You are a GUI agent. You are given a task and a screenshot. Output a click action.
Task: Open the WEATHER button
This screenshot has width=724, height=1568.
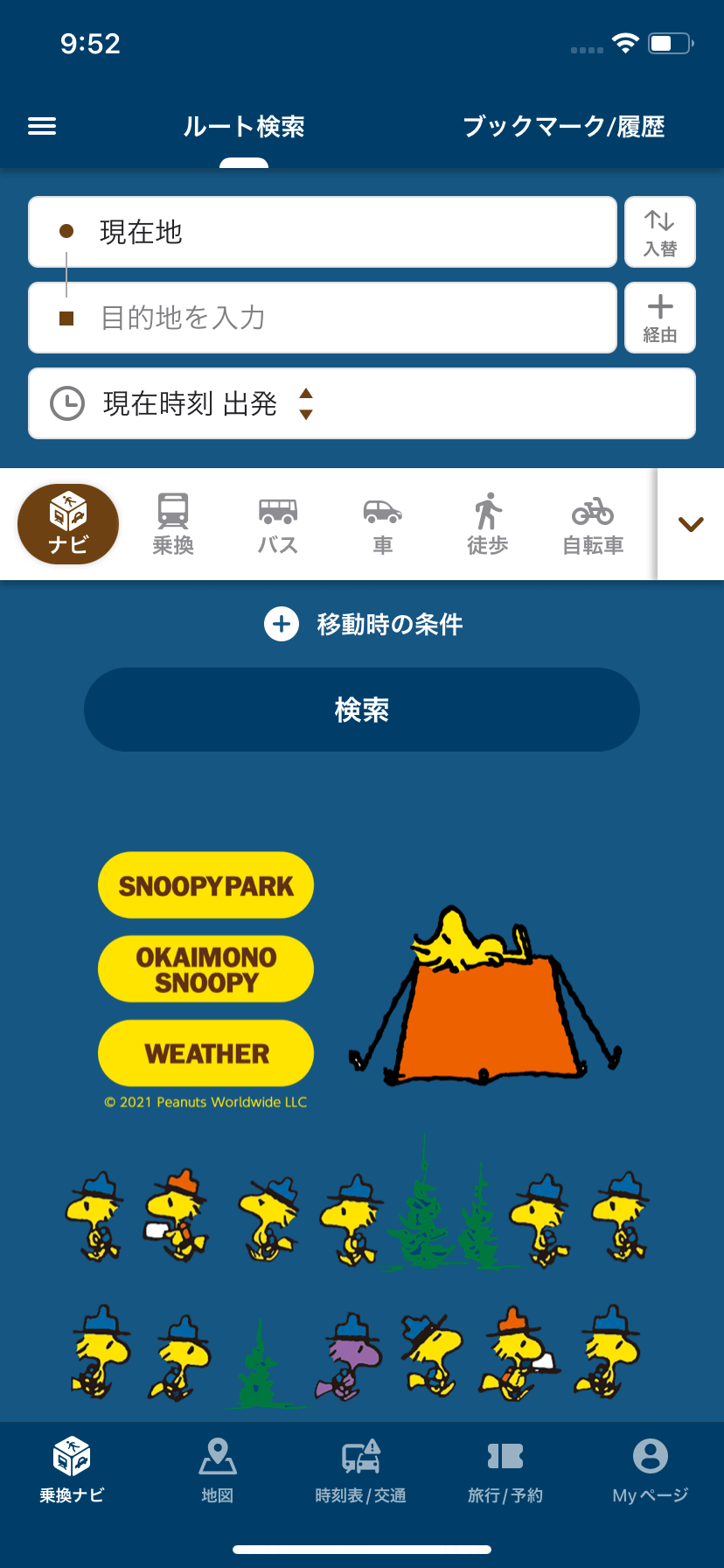coord(206,1053)
